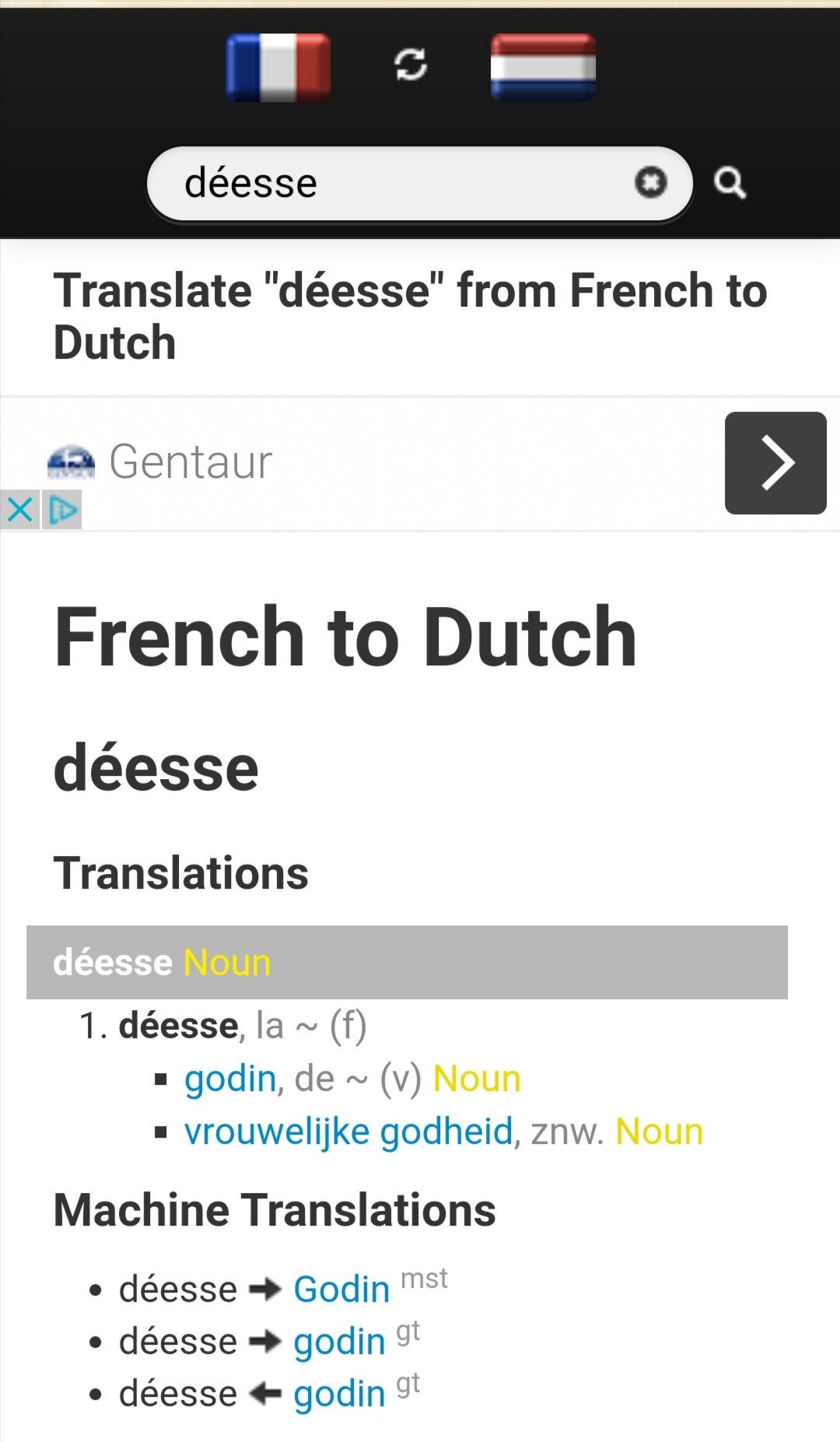Clear the search field text

tap(650, 183)
